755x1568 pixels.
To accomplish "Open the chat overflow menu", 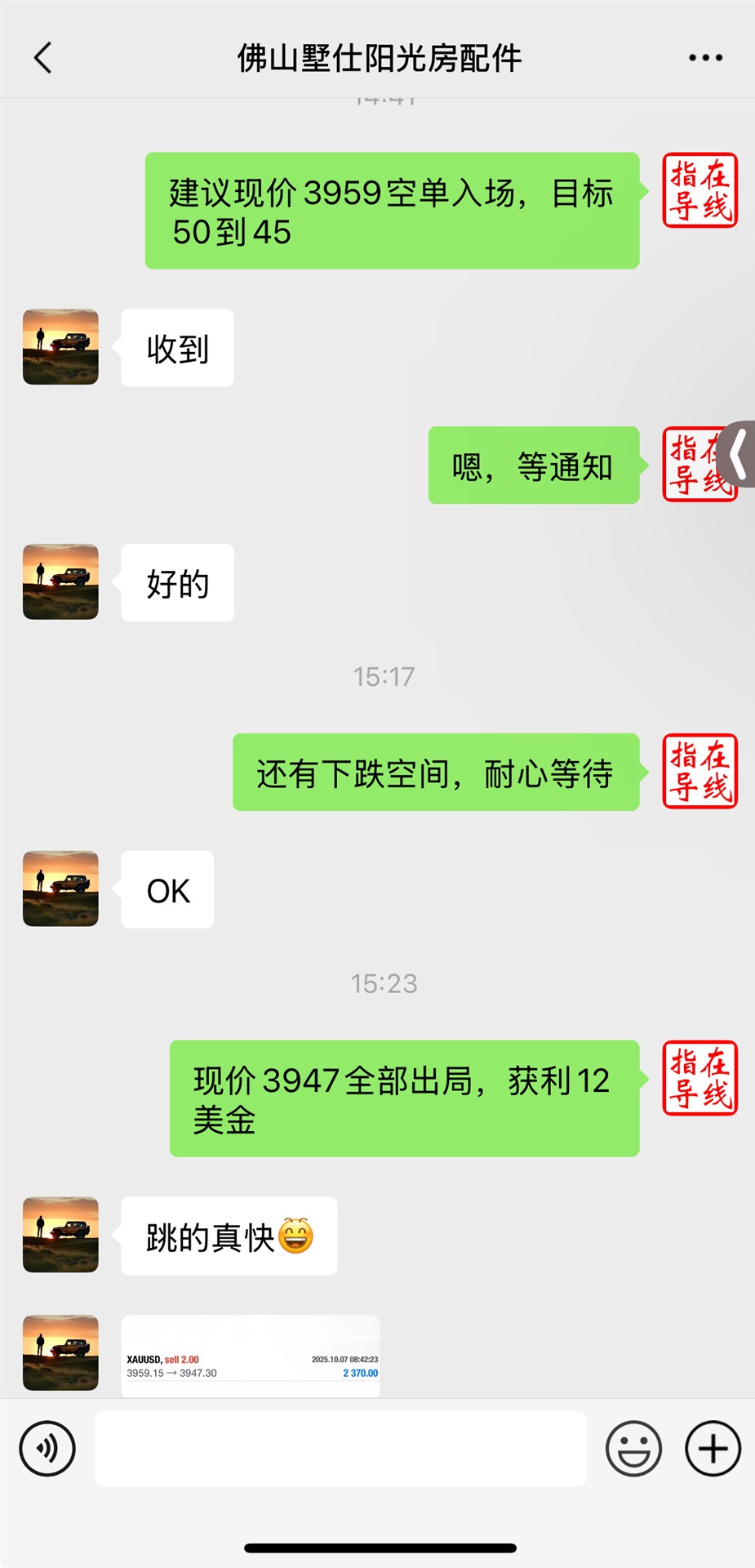I will (705, 58).
